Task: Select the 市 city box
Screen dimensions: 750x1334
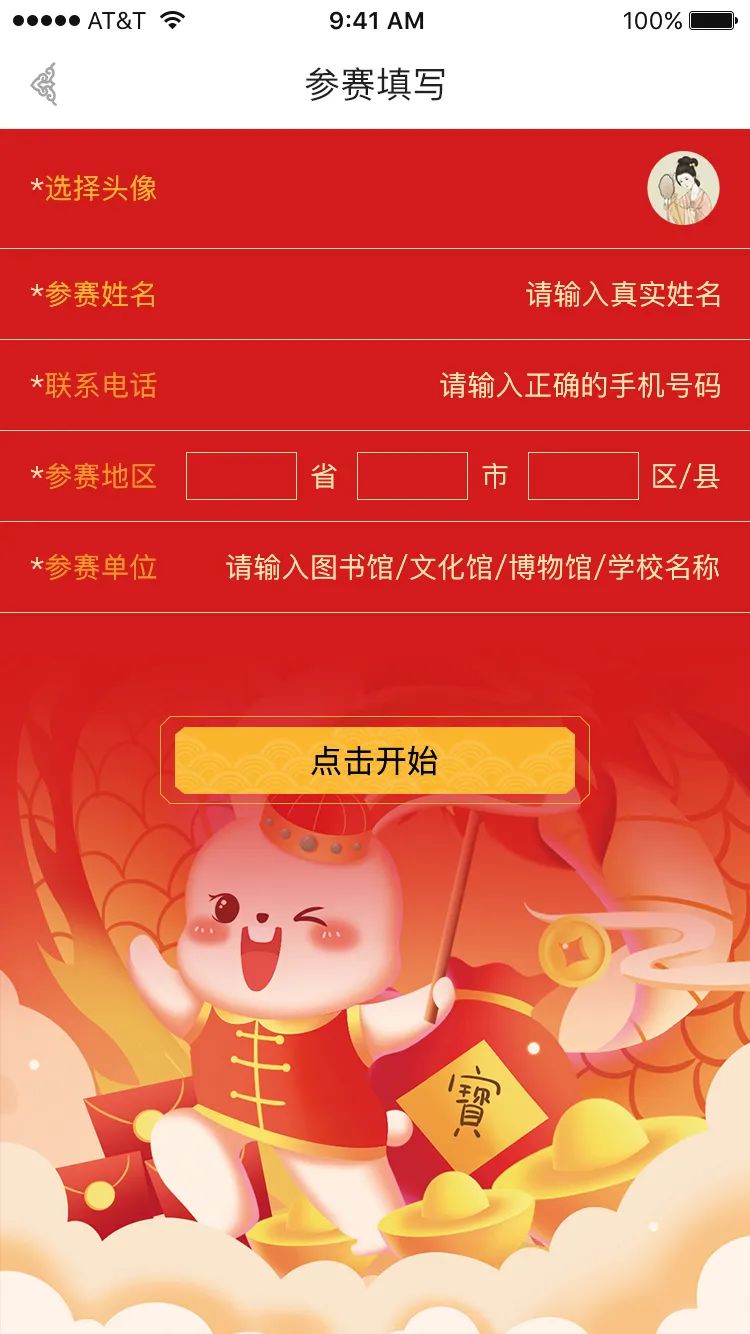Action: tap(412, 476)
